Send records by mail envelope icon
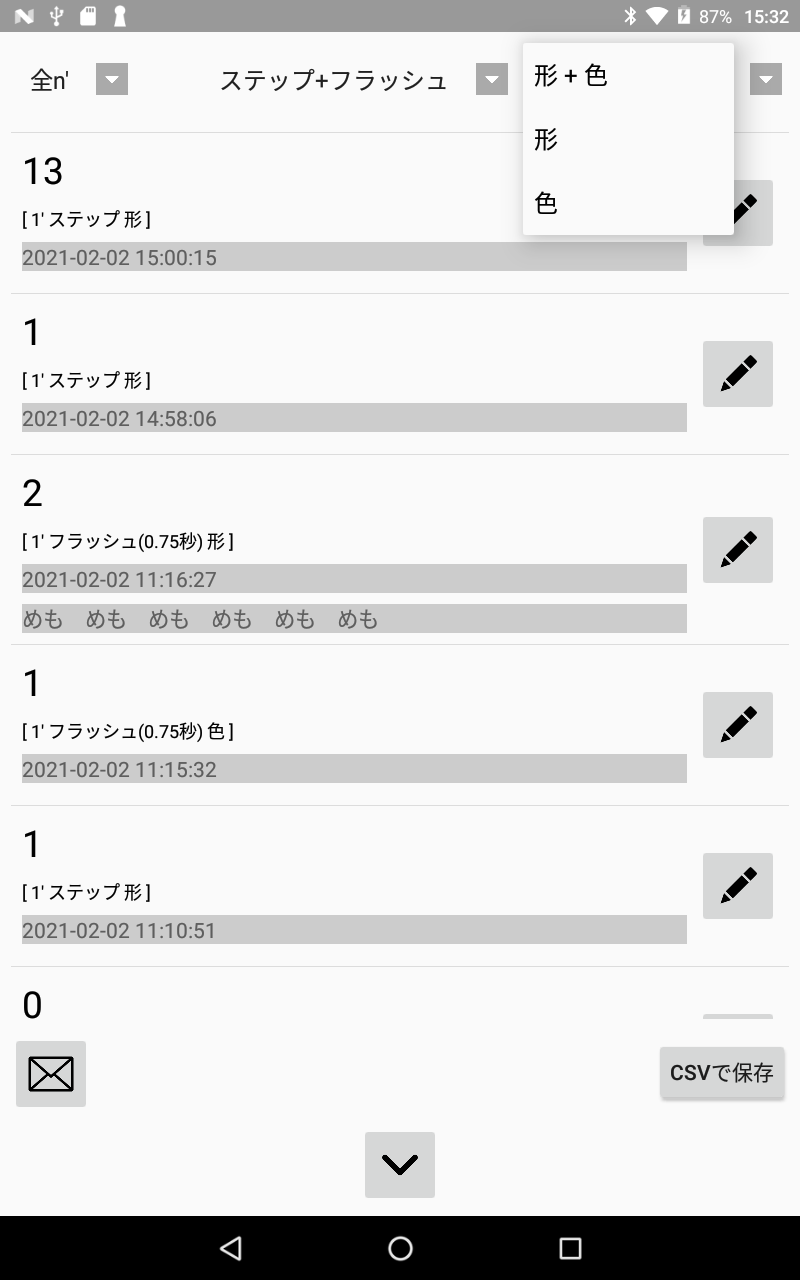 51,1074
